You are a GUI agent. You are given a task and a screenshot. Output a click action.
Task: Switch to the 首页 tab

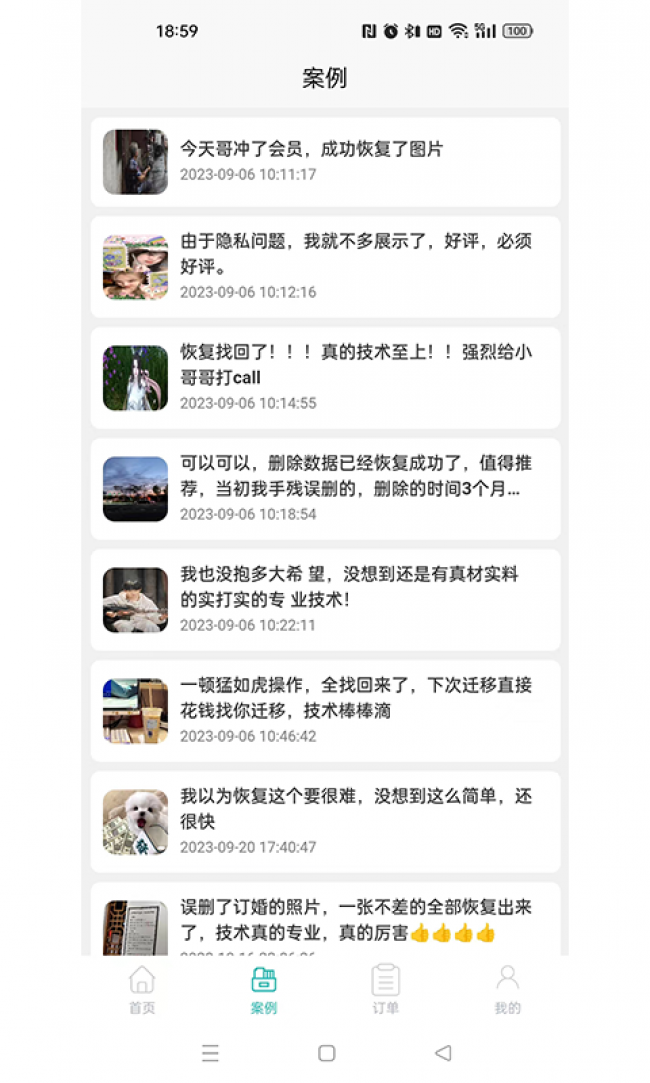point(142,989)
